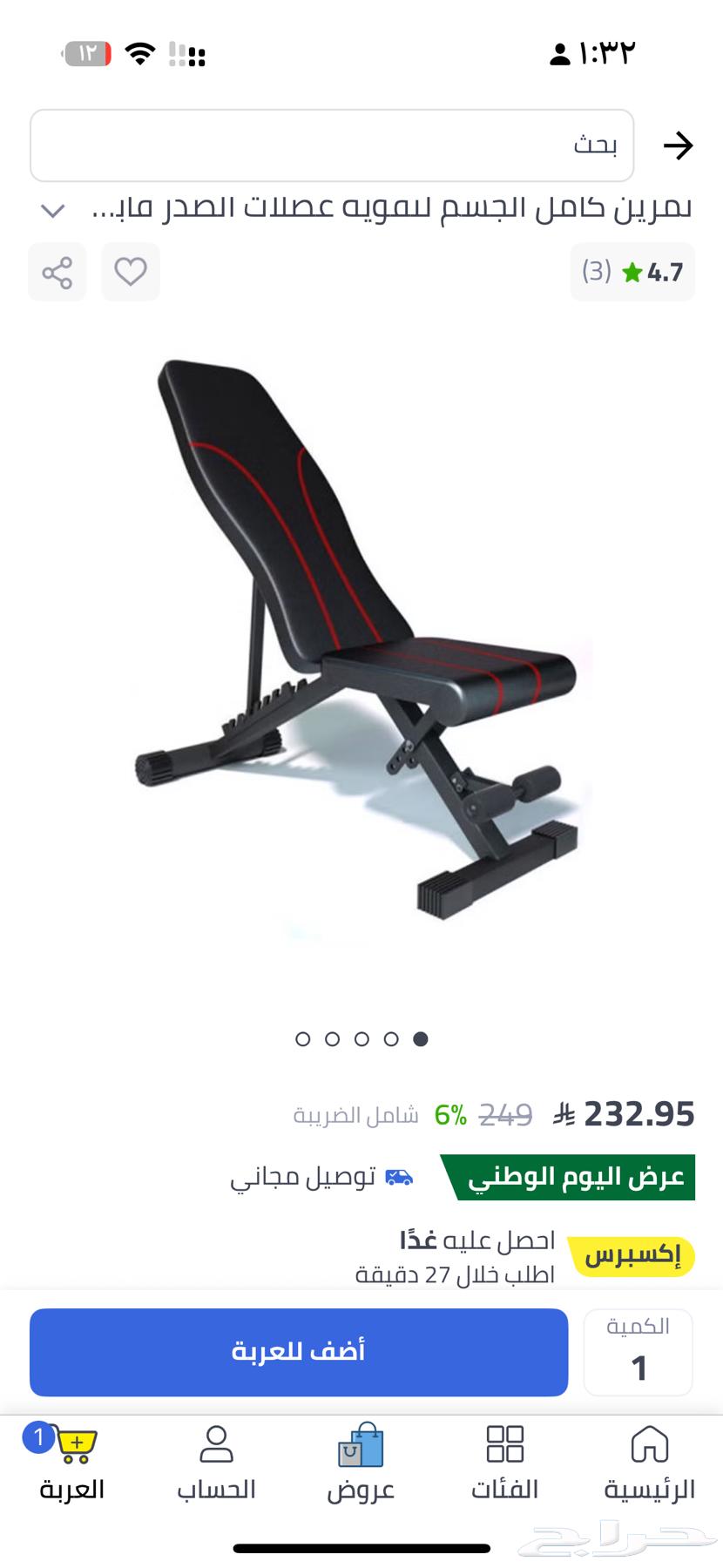Open the الفئات categories grid icon

[x=505, y=1444]
